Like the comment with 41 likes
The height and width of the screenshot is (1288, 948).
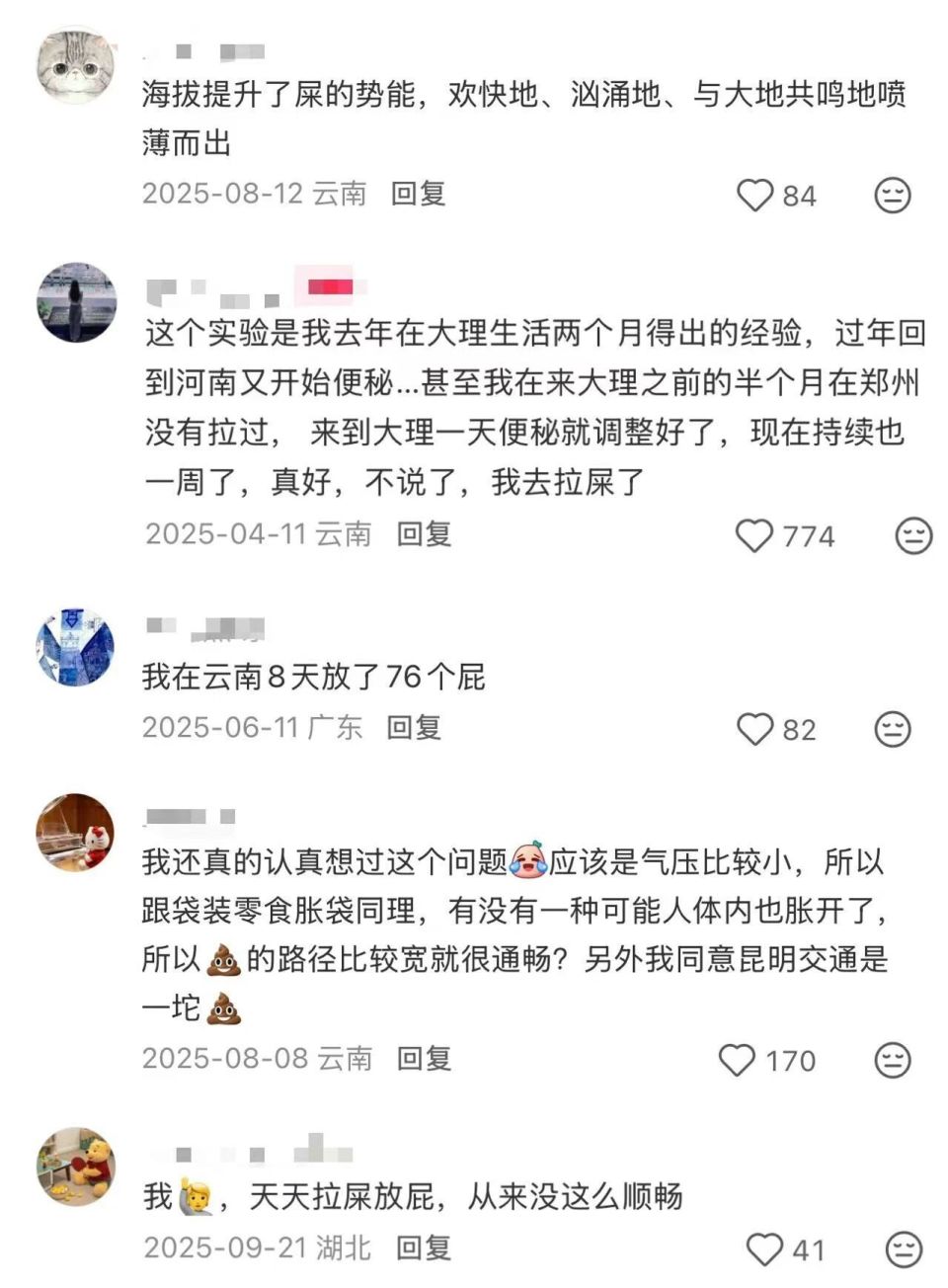763,1248
